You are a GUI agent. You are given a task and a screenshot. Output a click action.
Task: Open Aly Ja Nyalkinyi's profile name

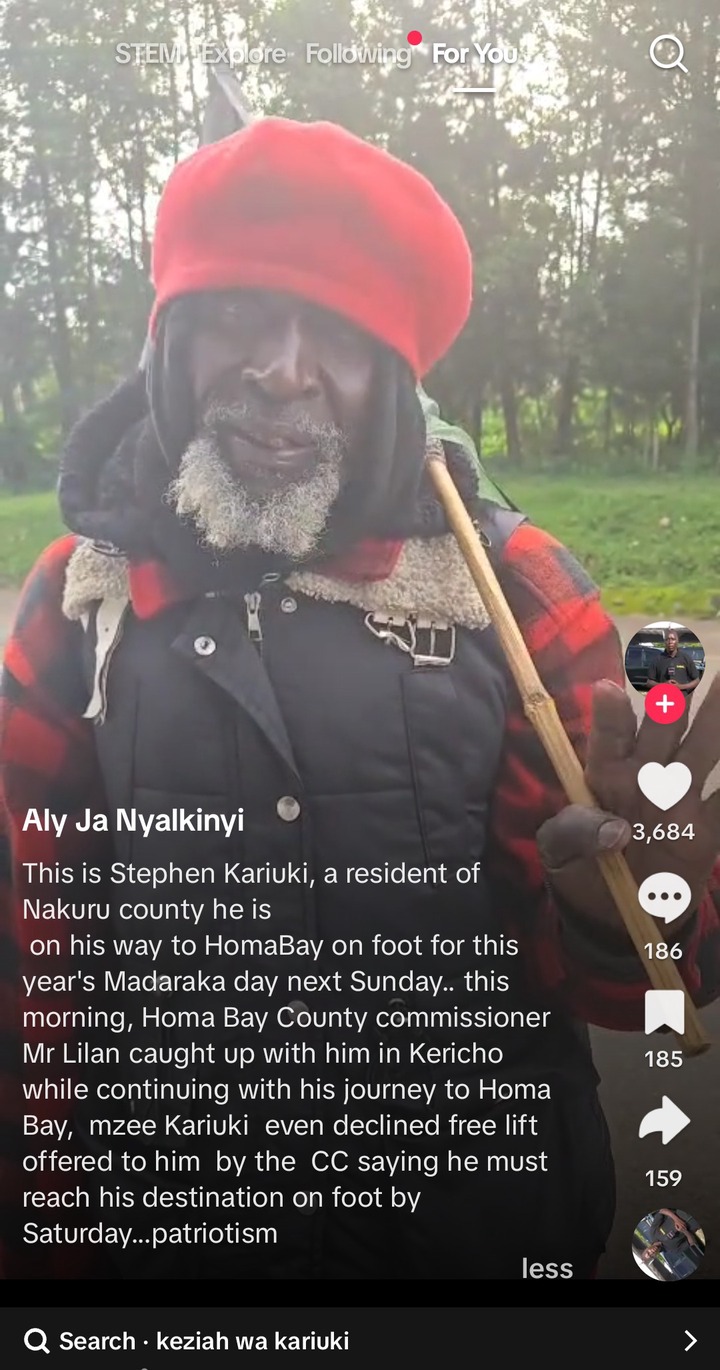[x=133, y=820]
